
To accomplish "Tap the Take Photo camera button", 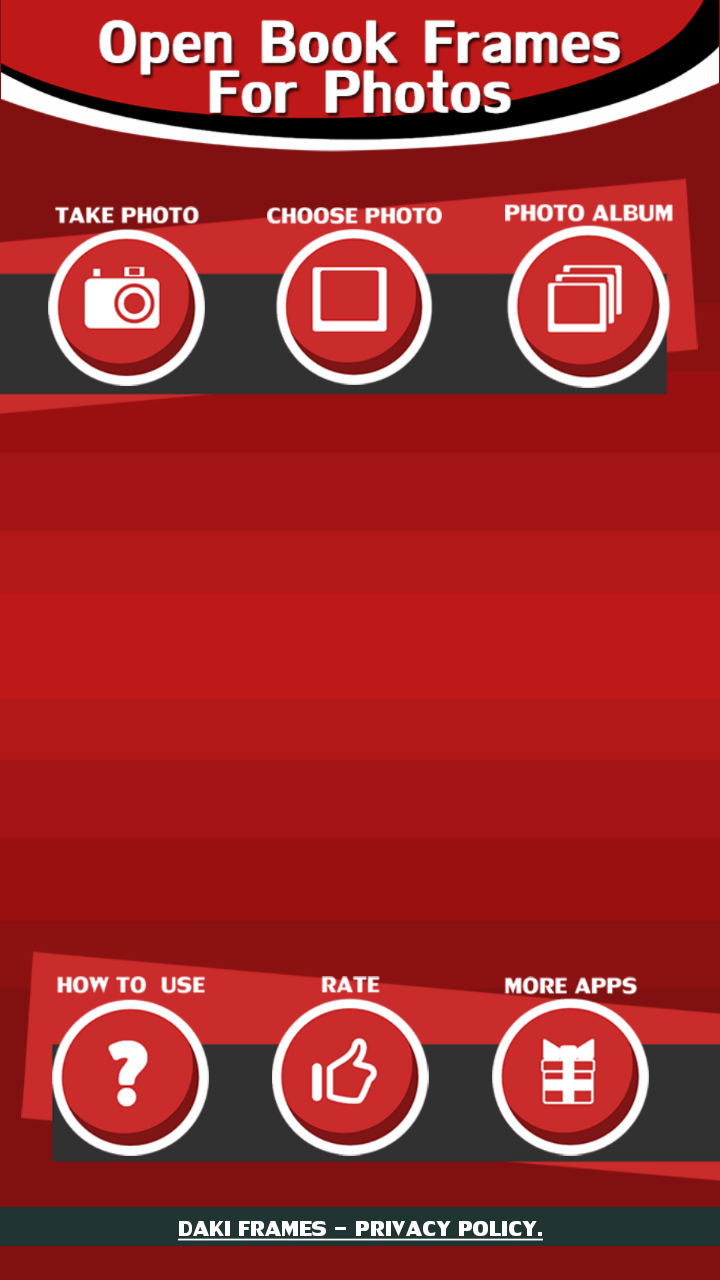I will point(126,306).
